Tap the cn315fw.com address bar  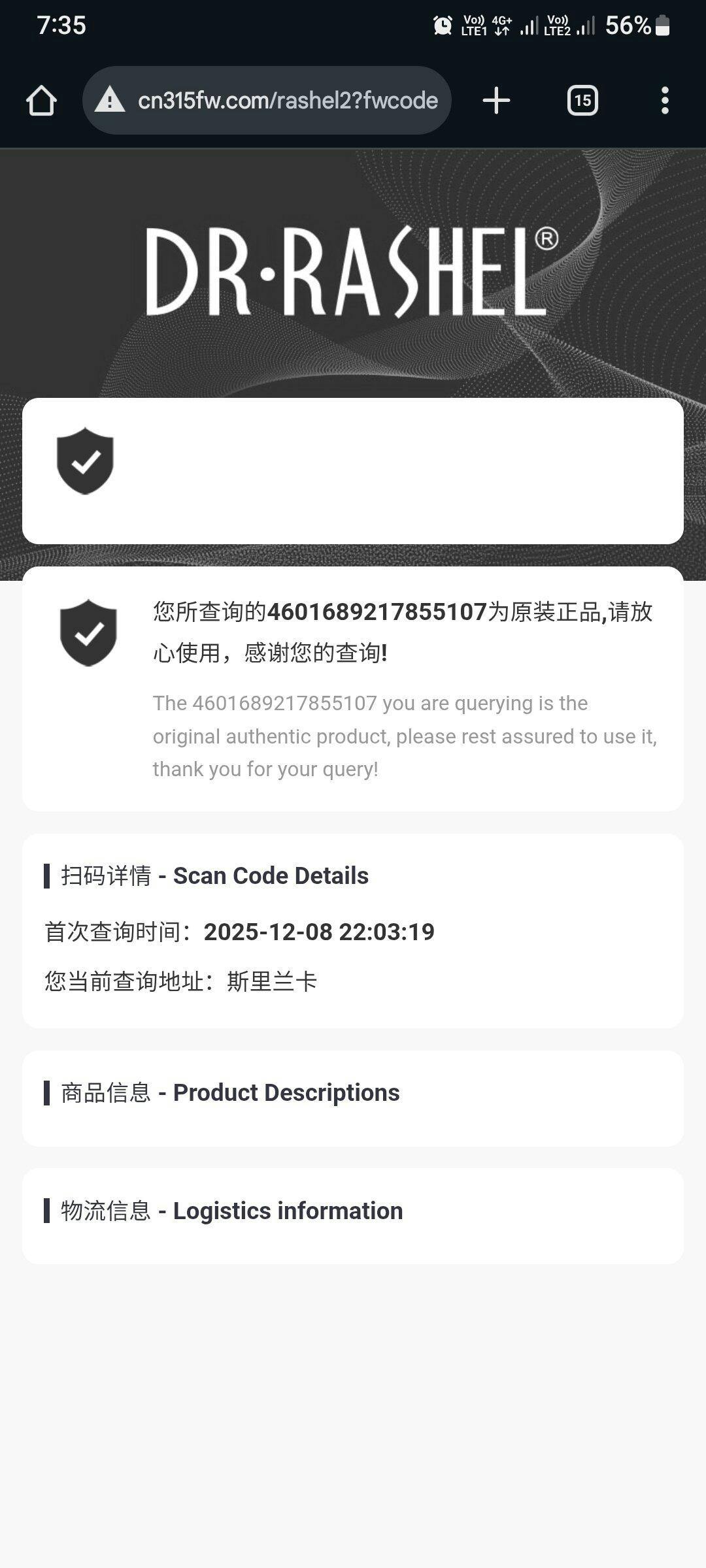point(288,101)
